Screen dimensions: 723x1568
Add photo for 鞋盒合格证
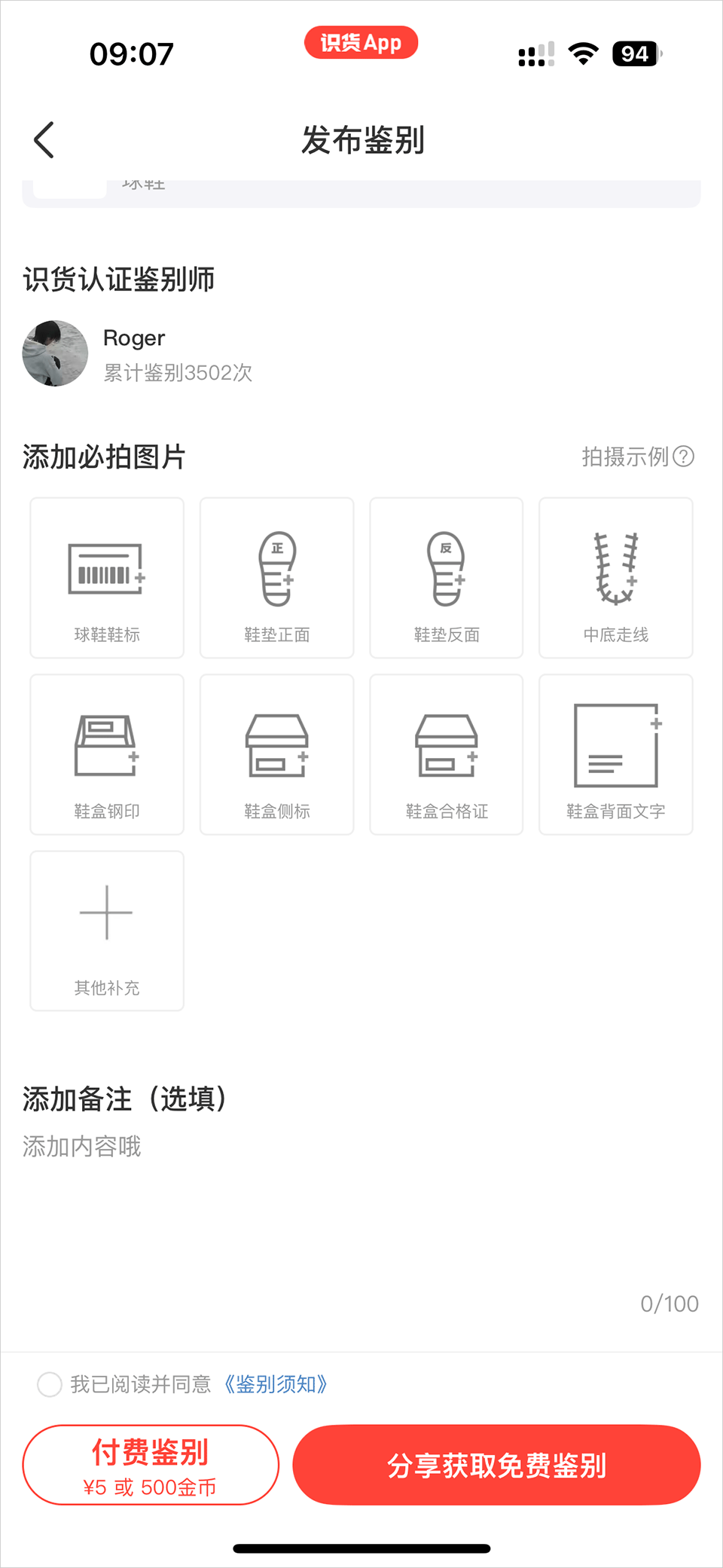pos(446,754)
